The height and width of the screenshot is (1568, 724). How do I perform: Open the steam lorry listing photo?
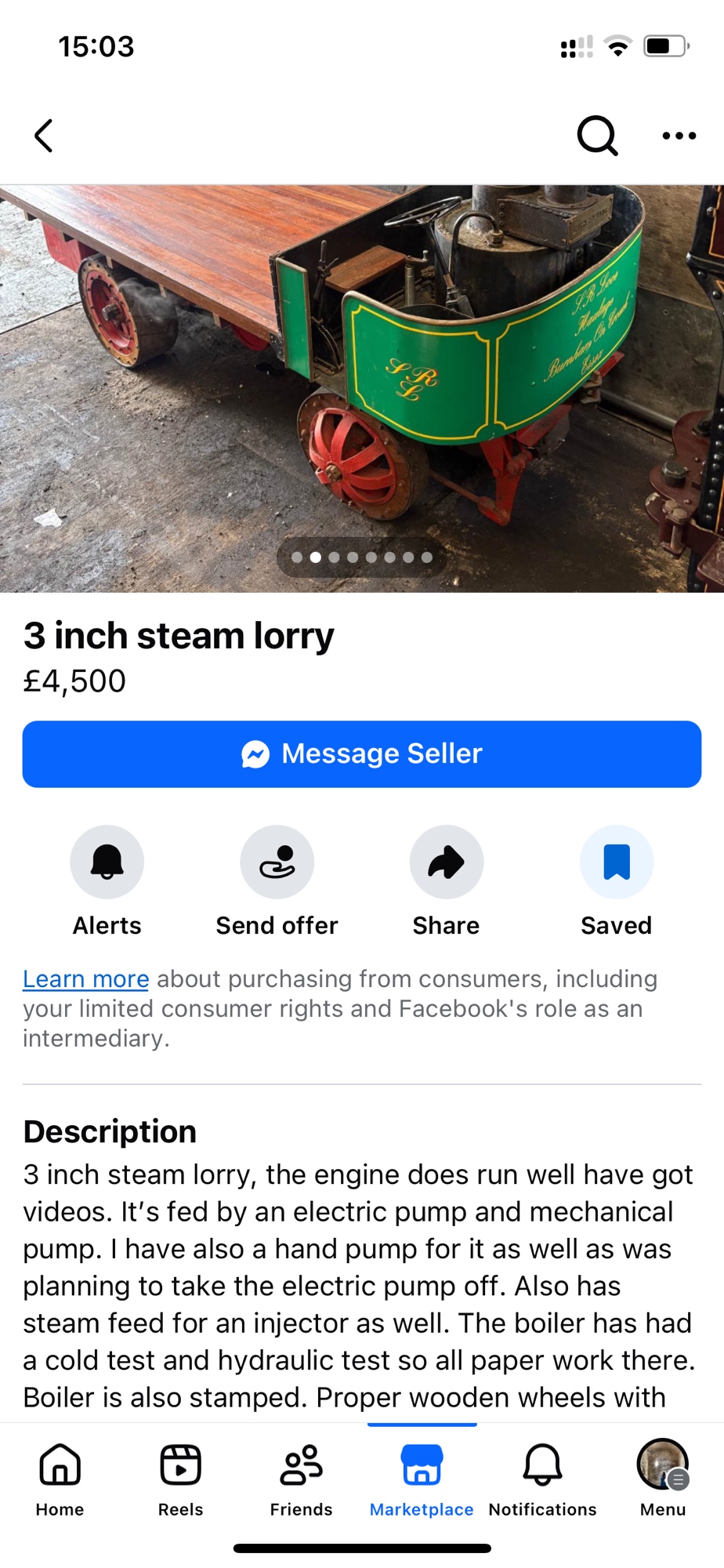click(x=362, y=368)
